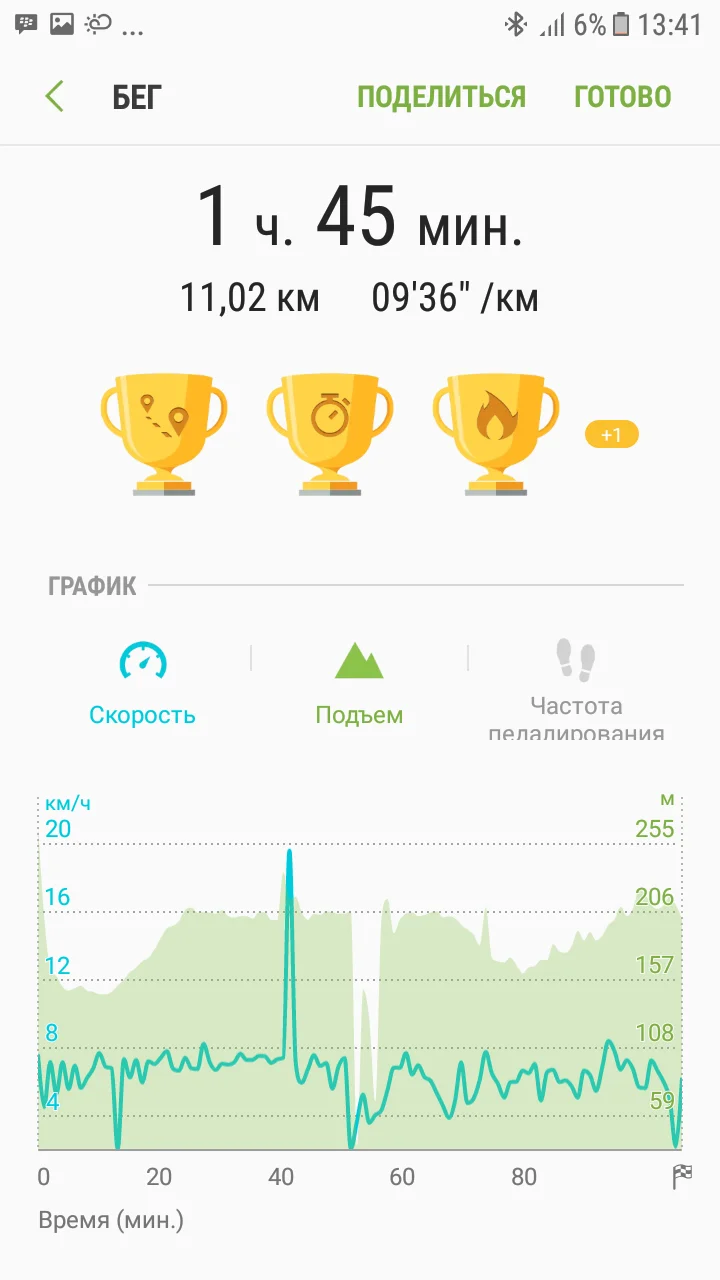Share the run via ПОДЕЛИТЬСЯ
Viewport: 720px width, 1280px height.
(x=441, y=97)
